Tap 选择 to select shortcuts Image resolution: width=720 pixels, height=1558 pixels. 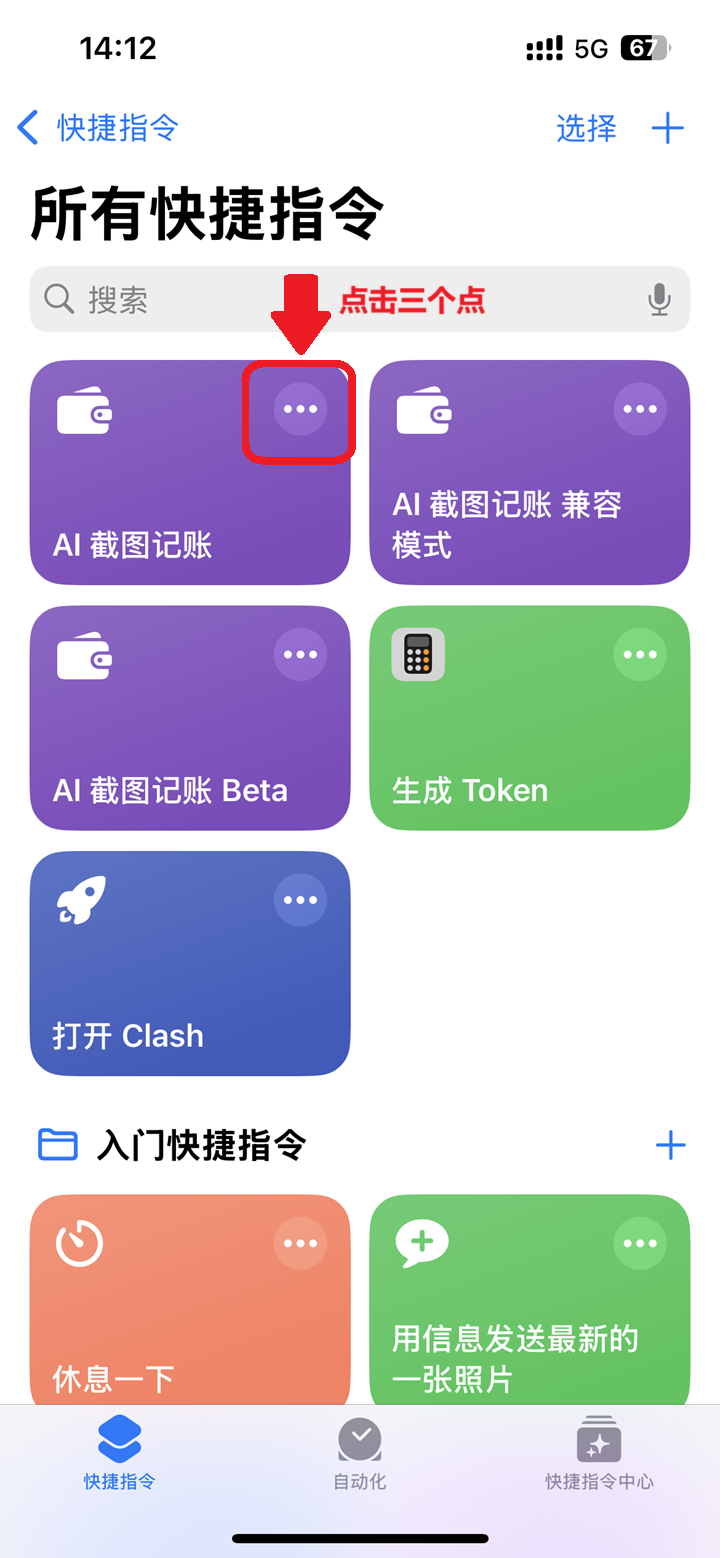586,128
